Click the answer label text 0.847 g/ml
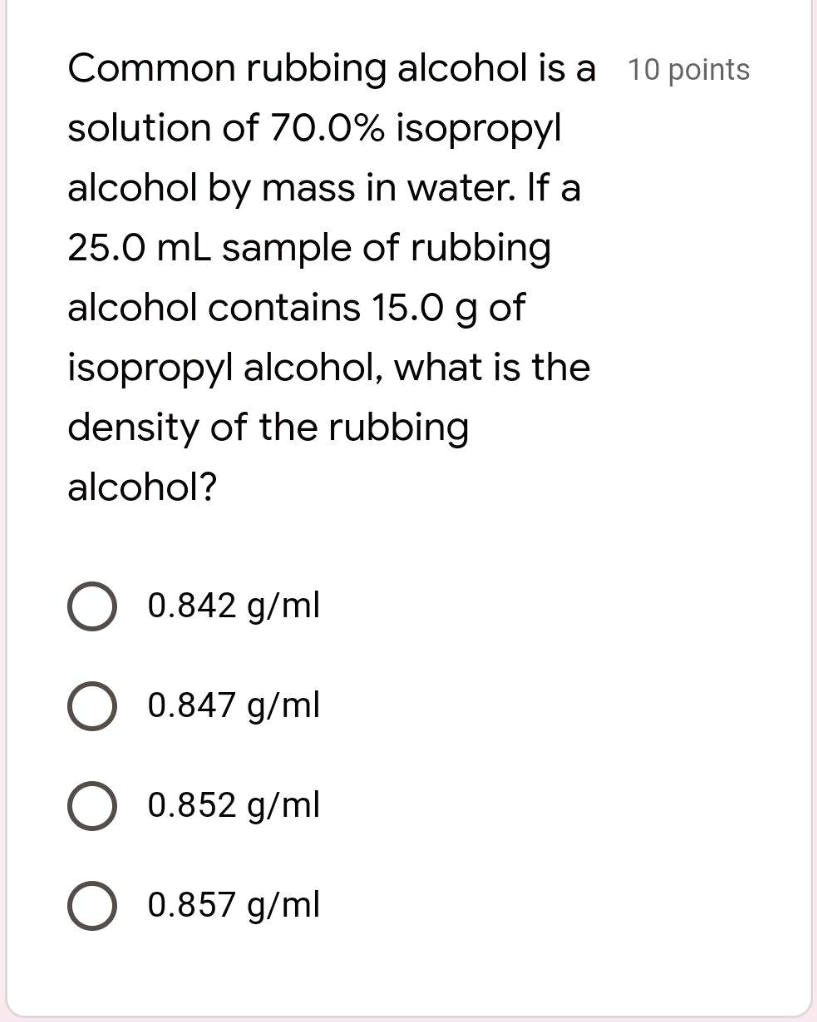Screen dimensions: 817x1022 tap(233, 705)
